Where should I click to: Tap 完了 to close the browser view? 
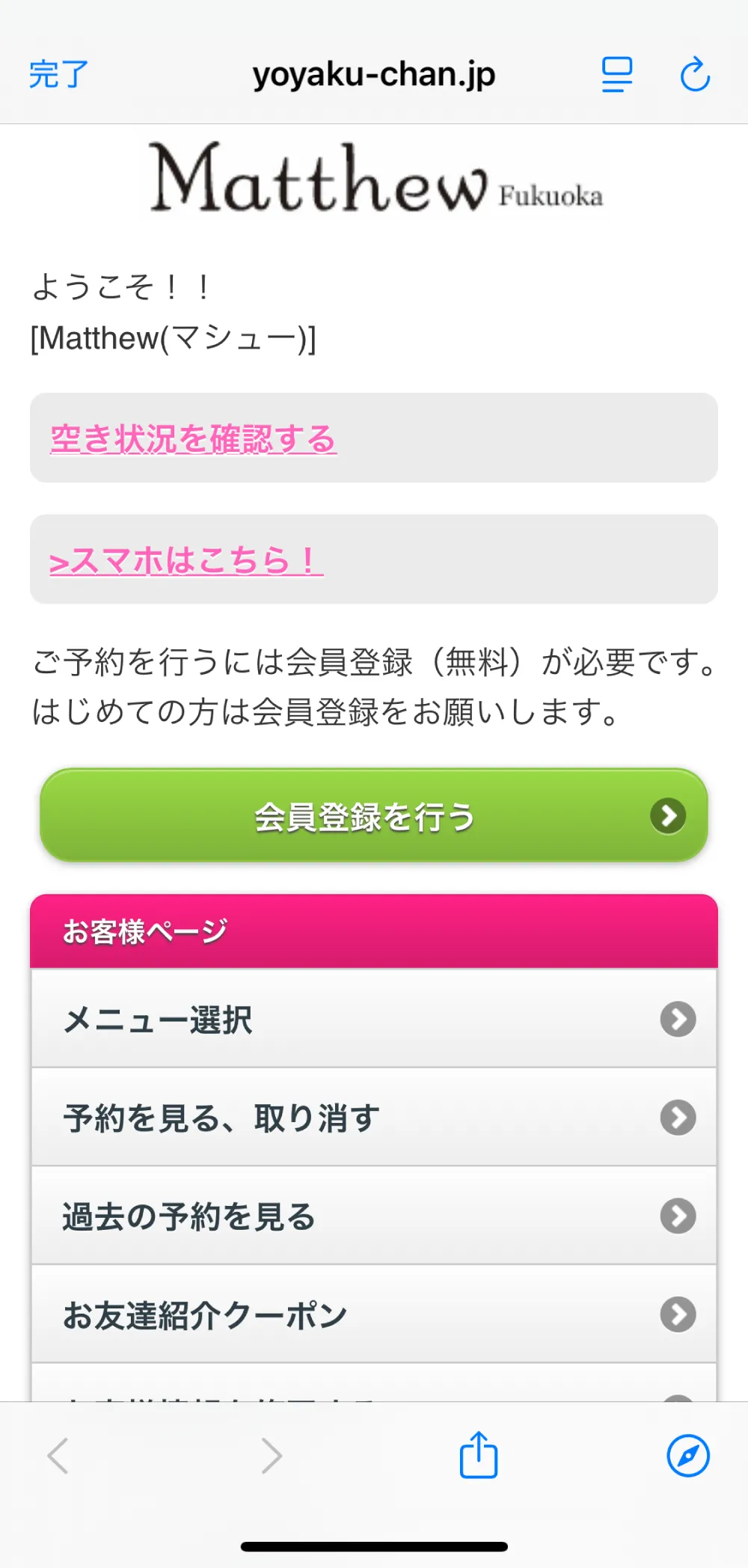pos(58,75)
